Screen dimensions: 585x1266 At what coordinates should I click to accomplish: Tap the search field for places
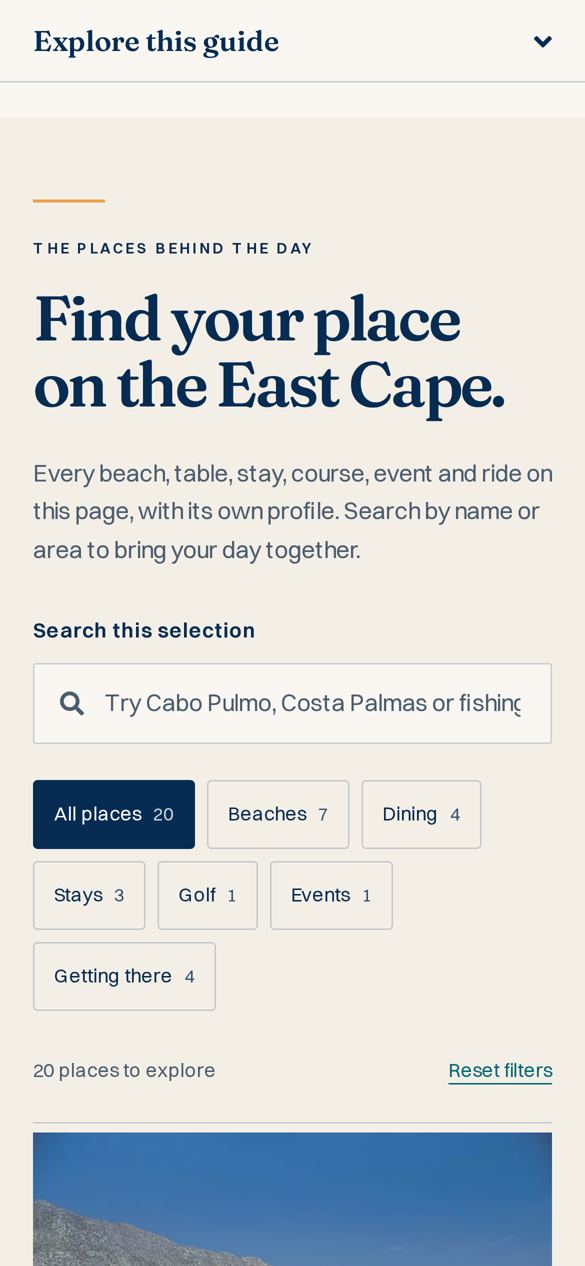[292, 703]
